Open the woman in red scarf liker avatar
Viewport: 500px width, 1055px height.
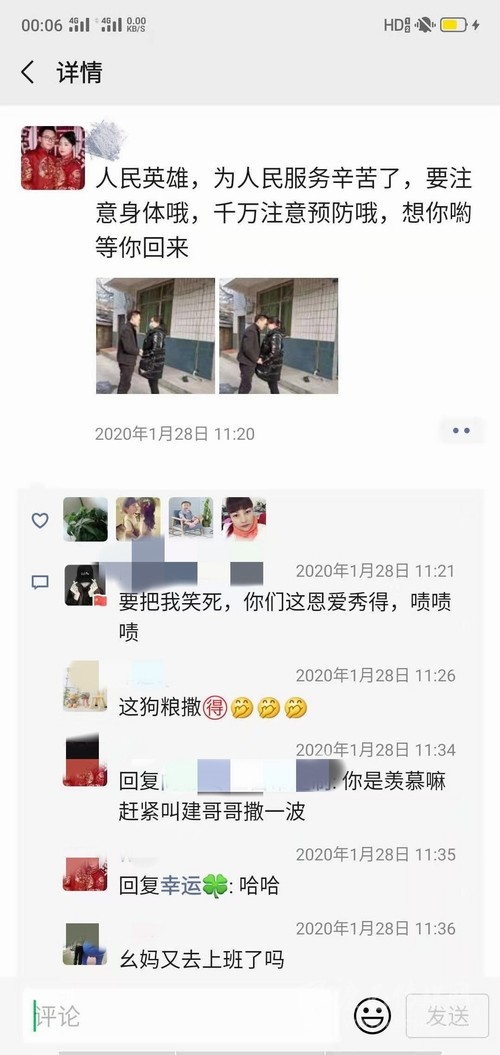[x=244, y=519]
